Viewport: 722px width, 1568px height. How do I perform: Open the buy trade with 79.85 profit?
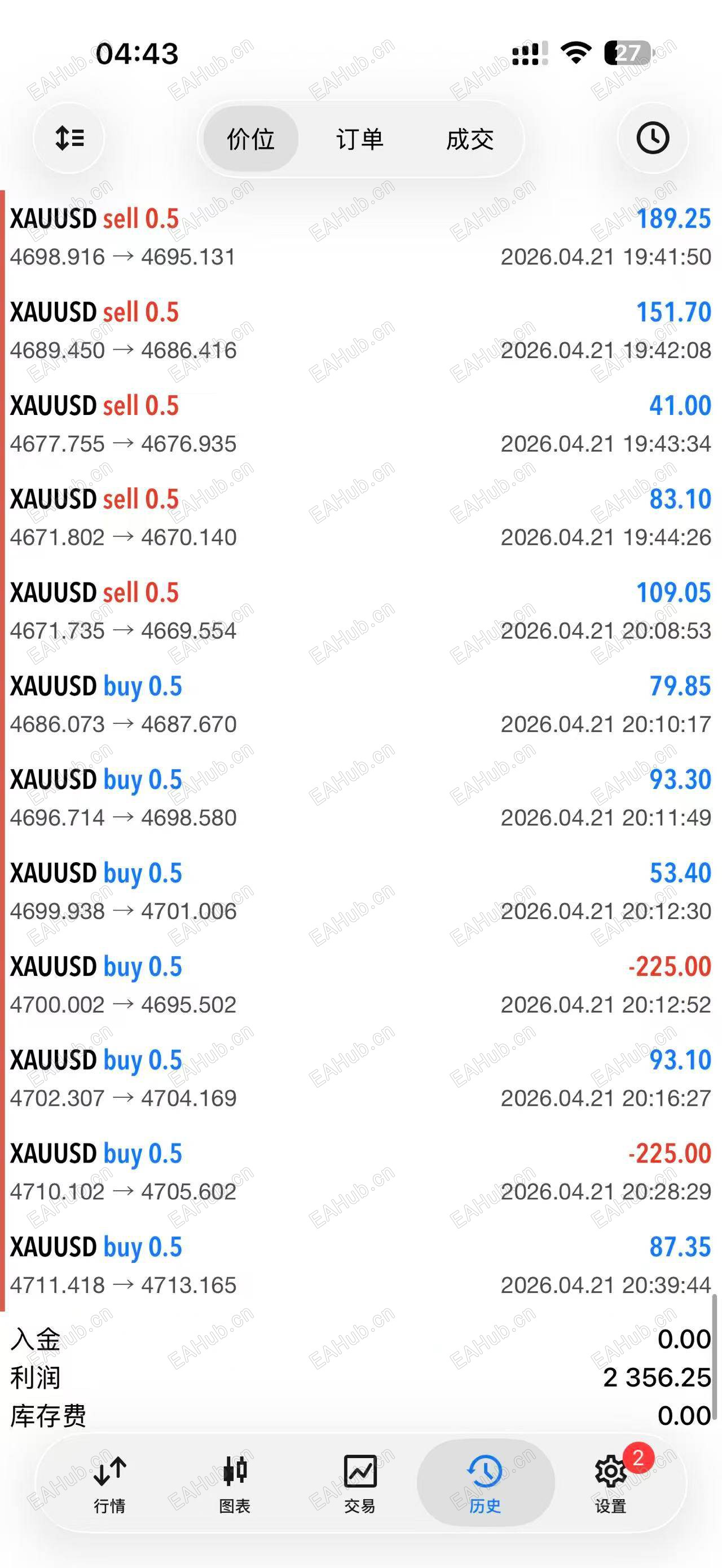click(x=360, y=705)
